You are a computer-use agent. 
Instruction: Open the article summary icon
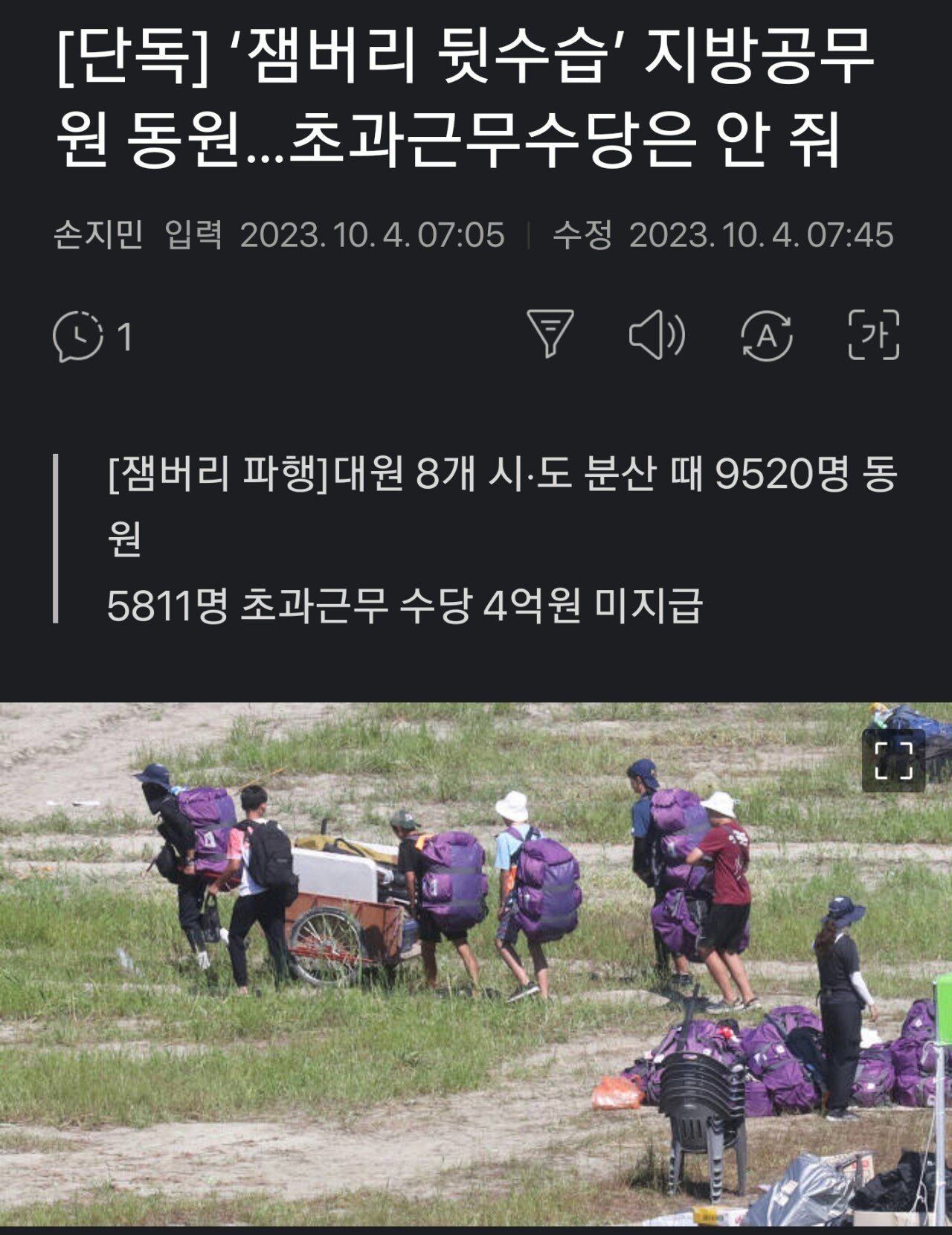pos(550,333)
